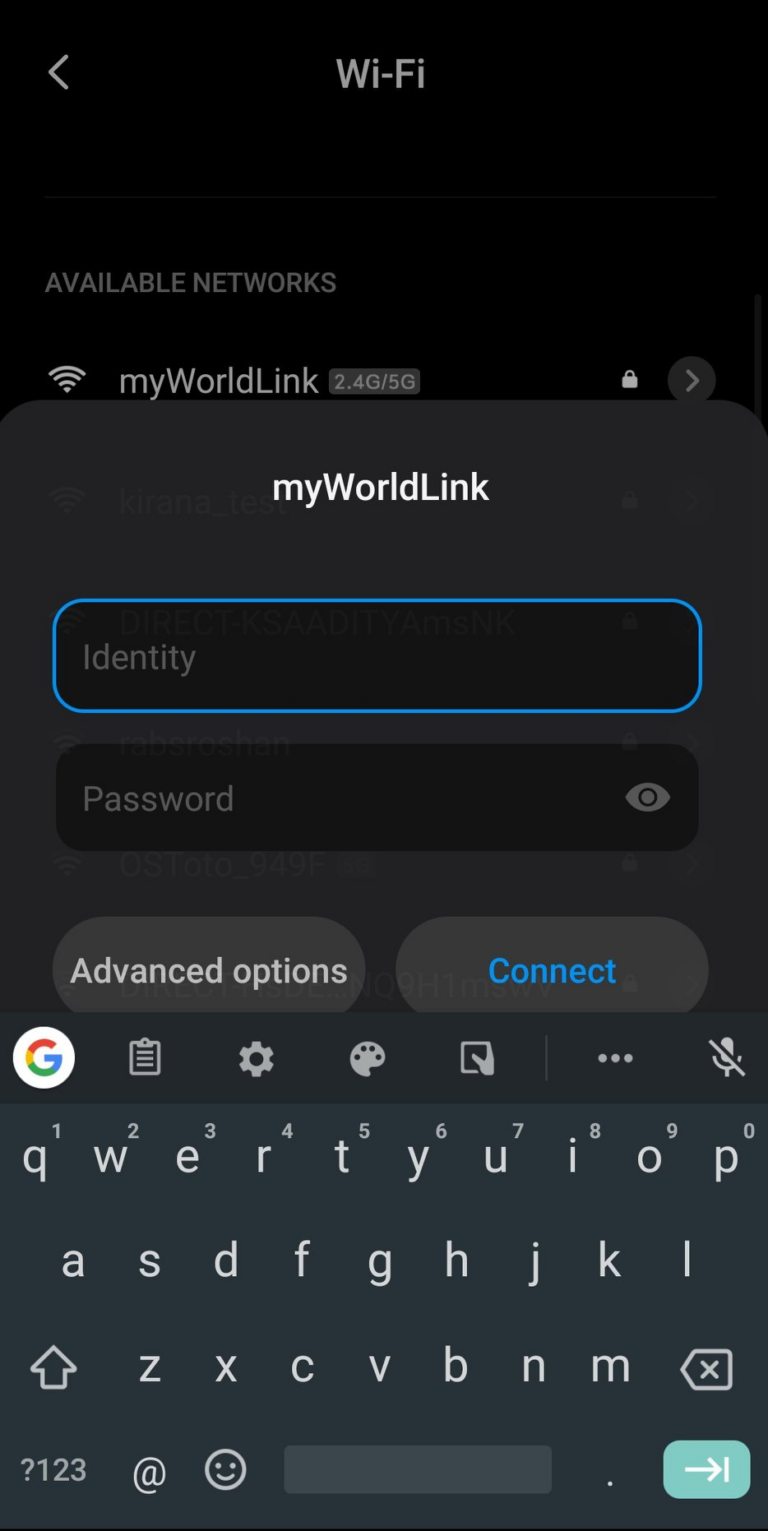Open the keyboard theme palette

tap(367, 1057)
